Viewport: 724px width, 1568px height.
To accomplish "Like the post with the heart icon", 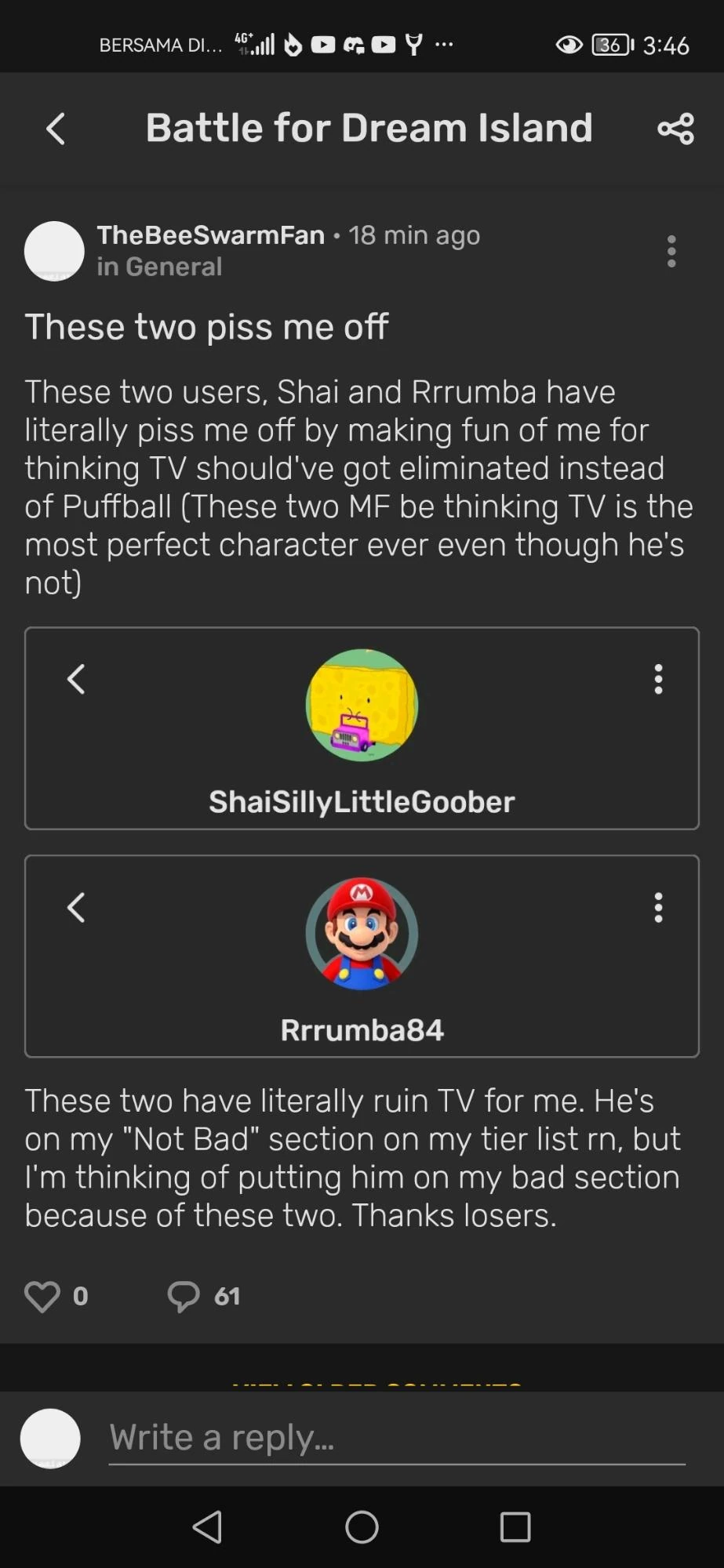I will click(42, 1296).
